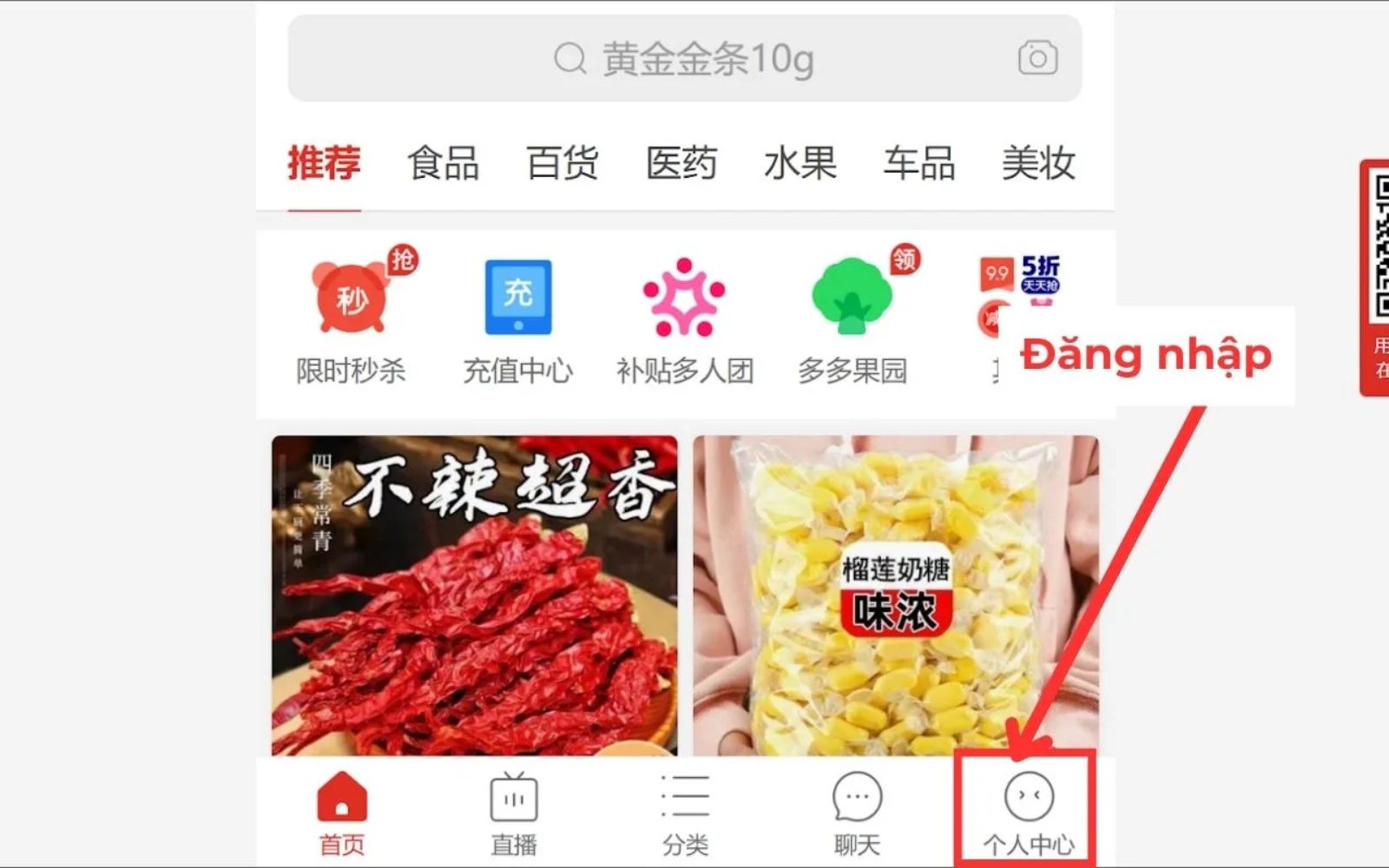Go to the 首页 home tab

click(342, 813)
